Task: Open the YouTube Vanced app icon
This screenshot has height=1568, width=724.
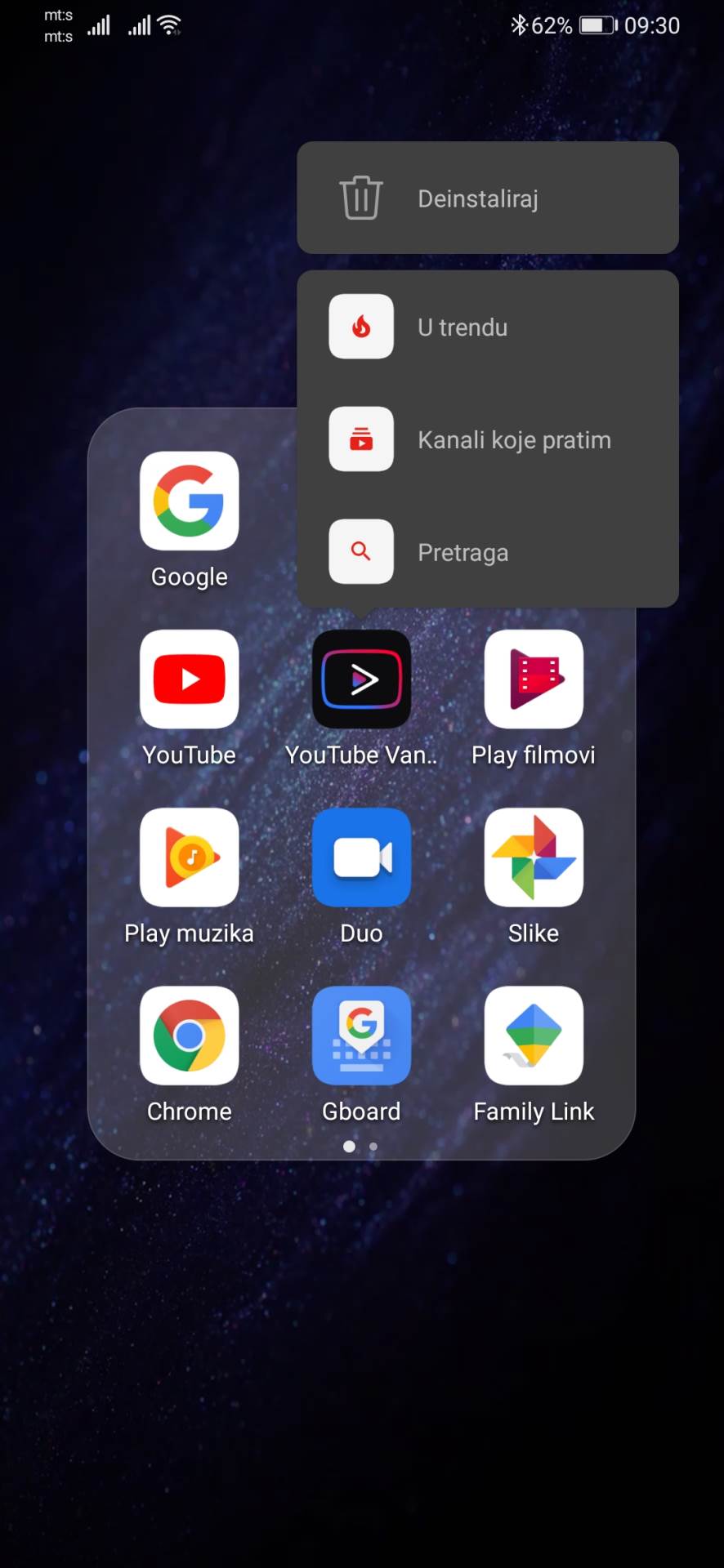Action: point(361,679)
